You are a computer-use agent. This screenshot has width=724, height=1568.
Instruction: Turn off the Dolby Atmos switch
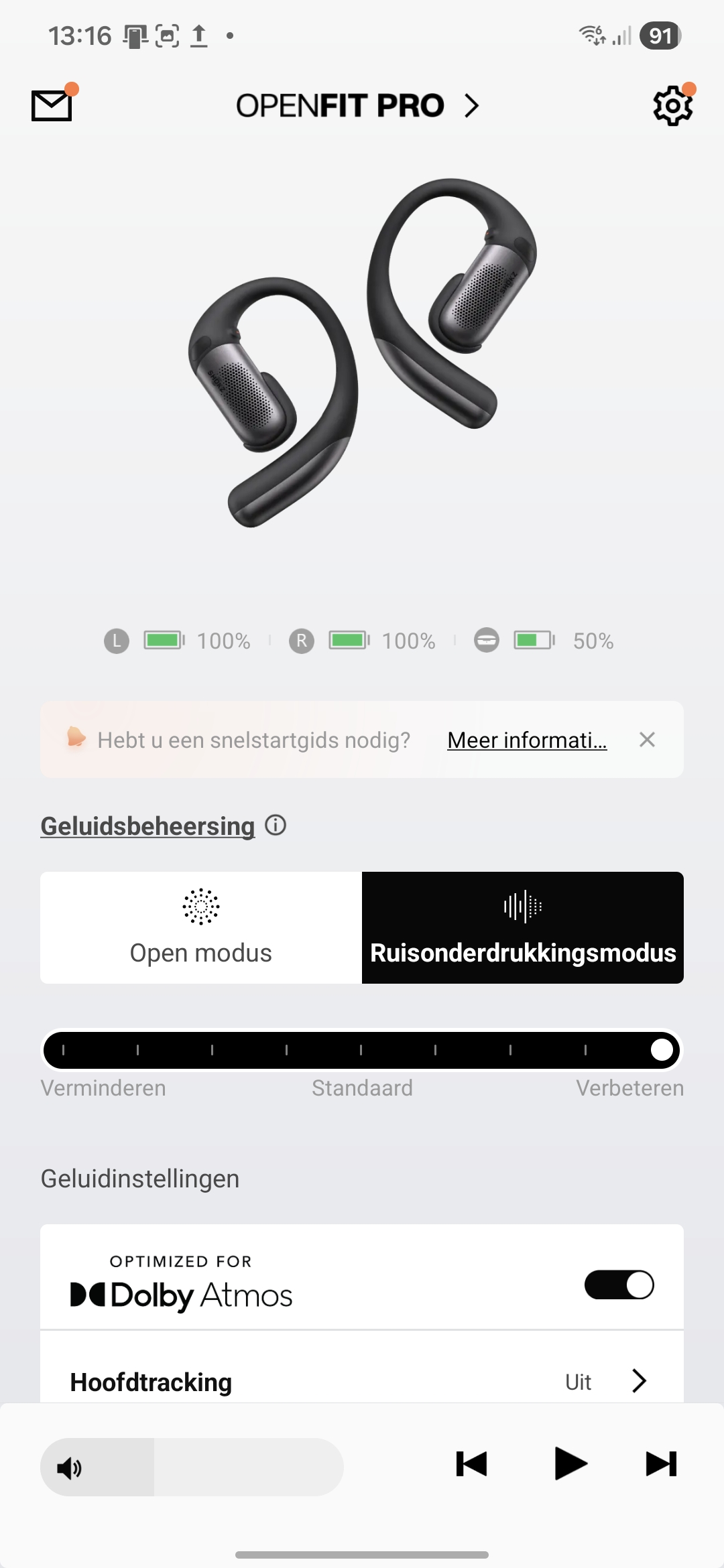pyautogui.click(x=619, y=1285)
